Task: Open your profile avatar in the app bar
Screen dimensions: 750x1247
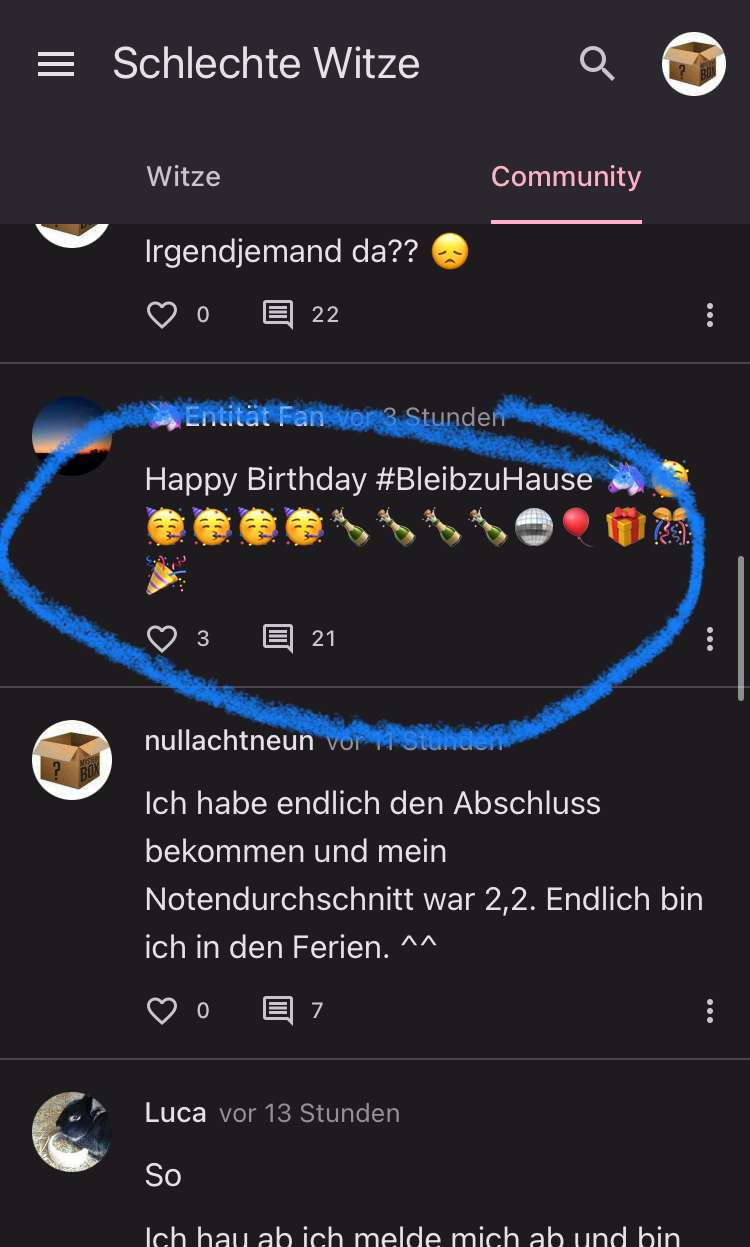Action: tap(693, 64)
